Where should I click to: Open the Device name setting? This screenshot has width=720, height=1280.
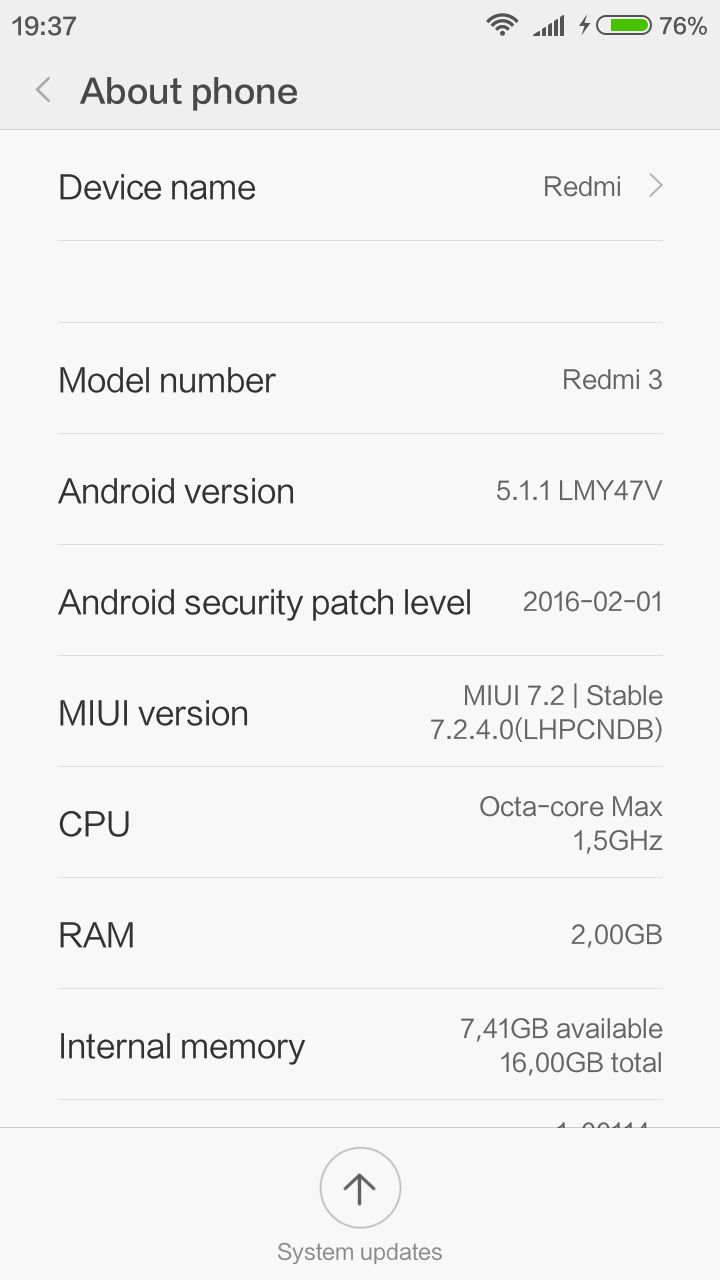tap(360, 187)
